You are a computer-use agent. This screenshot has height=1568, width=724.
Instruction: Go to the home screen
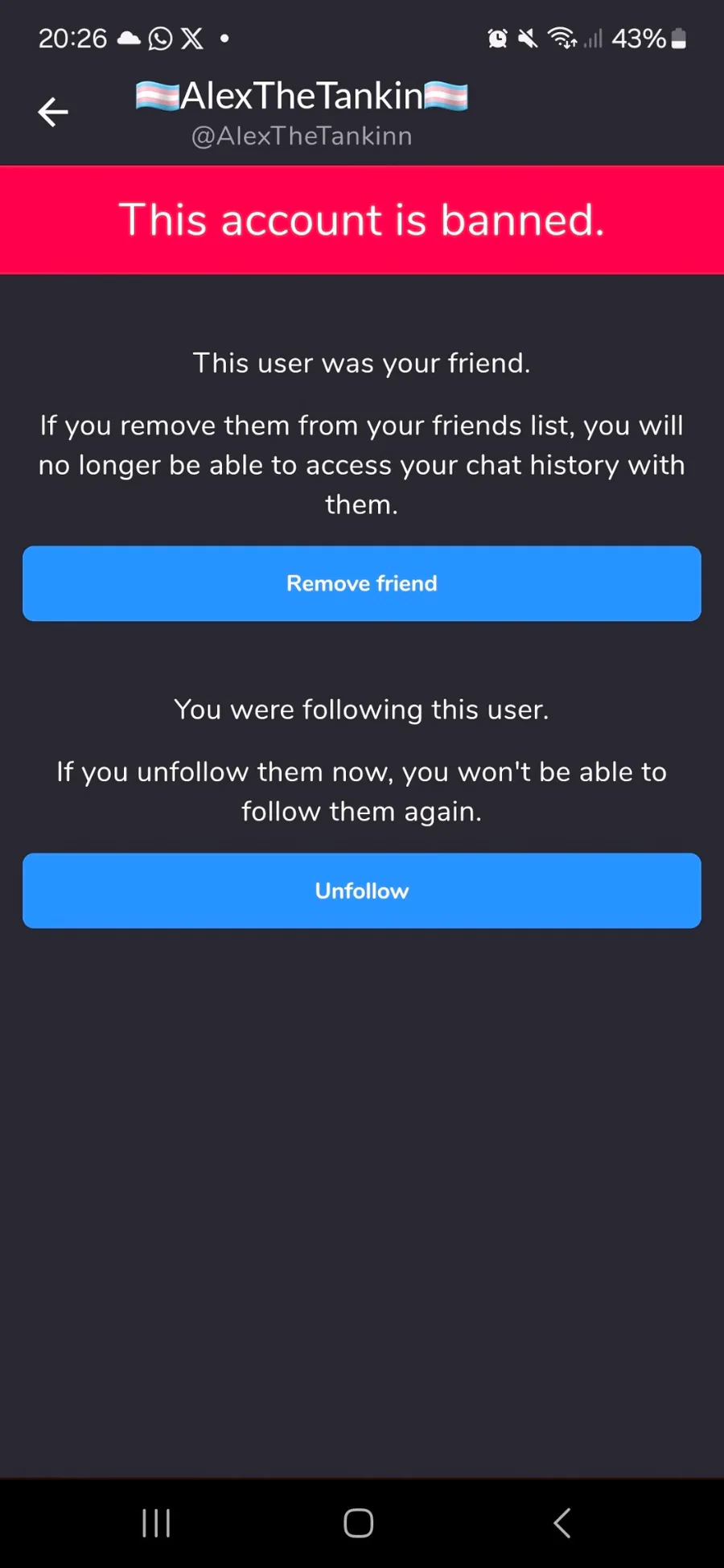click(x=359, y=1523)
